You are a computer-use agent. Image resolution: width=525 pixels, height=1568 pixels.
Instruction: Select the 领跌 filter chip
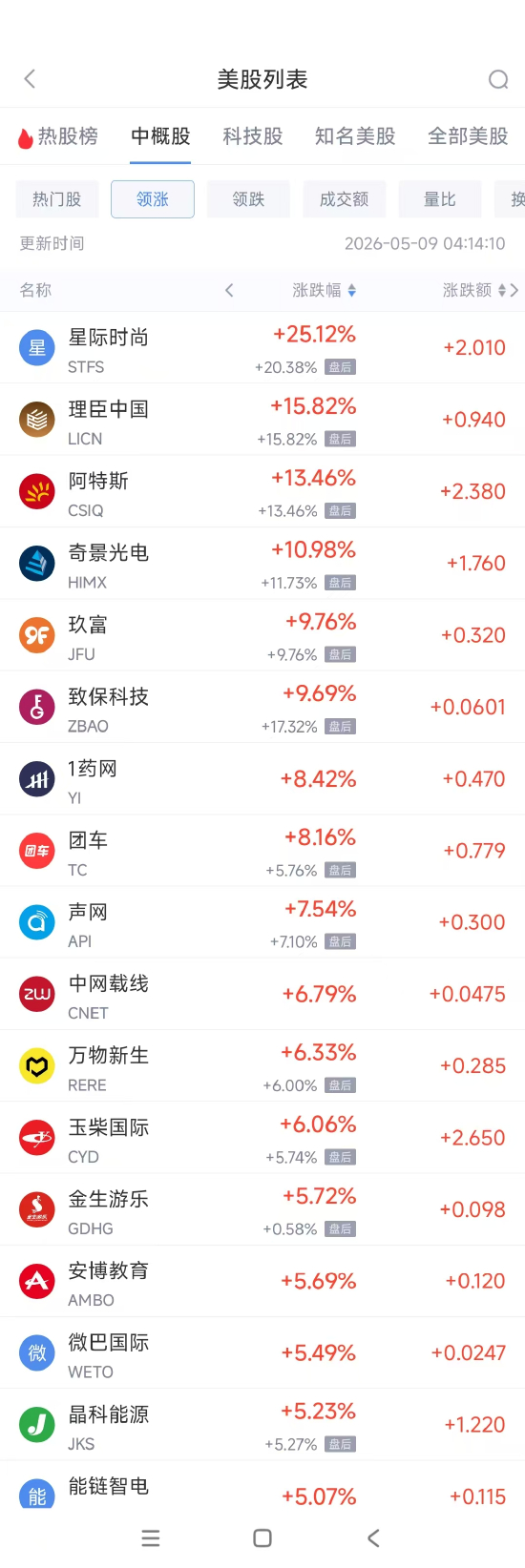pyautogui.click(x=248, y=199)
